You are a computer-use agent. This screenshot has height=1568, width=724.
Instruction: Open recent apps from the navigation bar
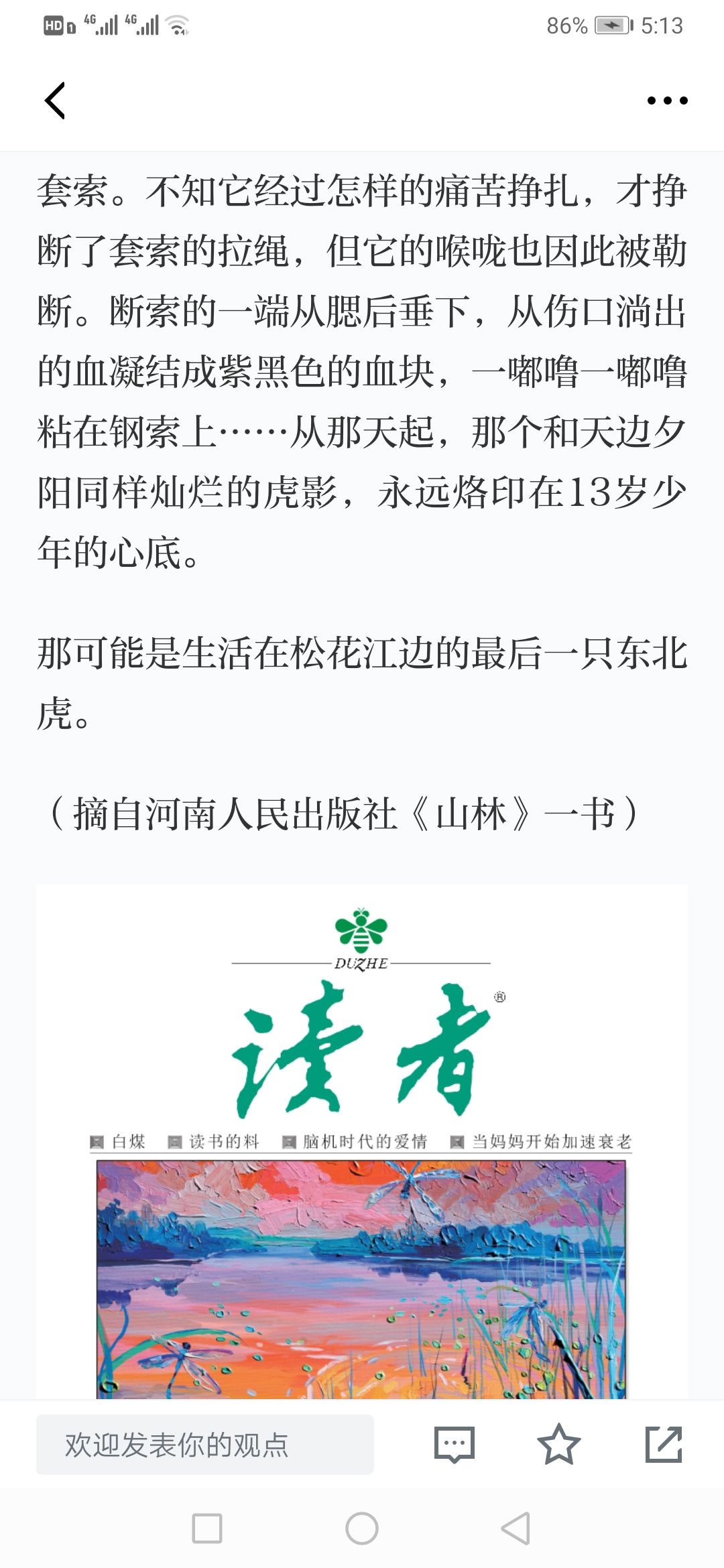(x=207, y=1528)
